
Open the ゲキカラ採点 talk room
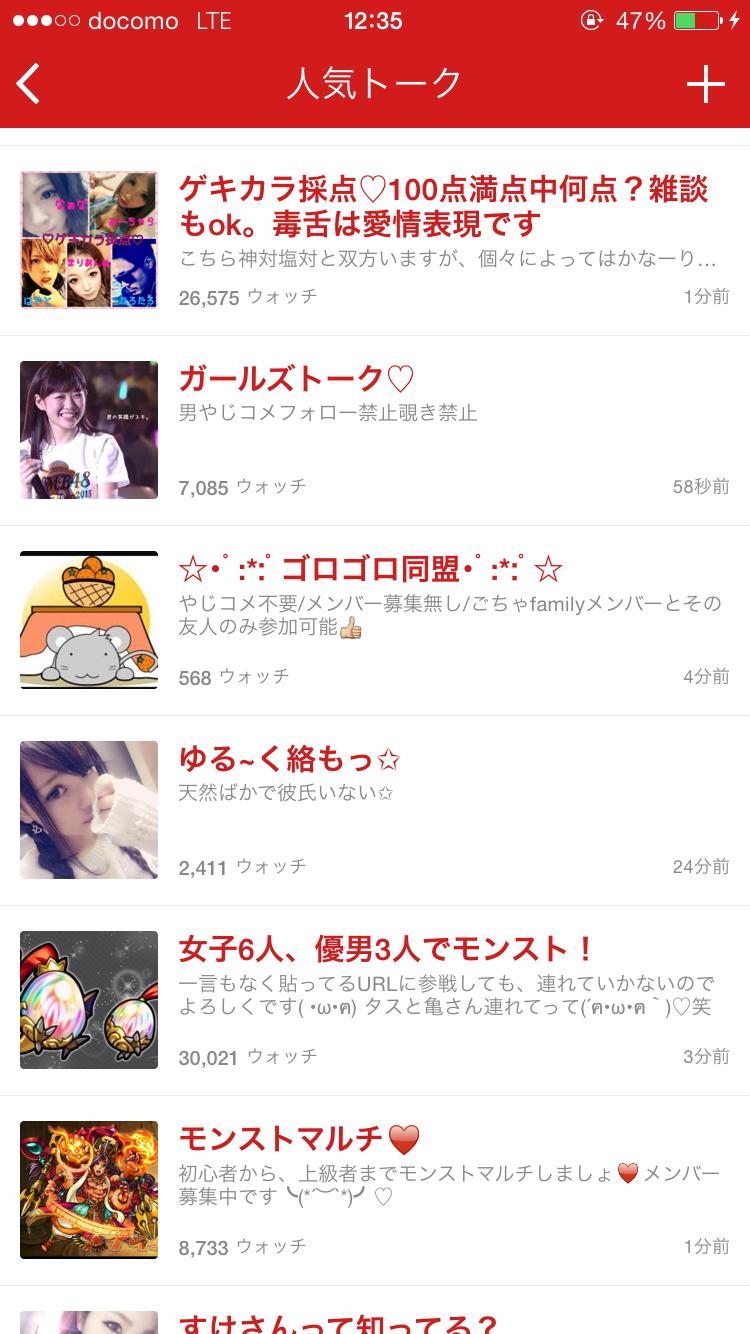[443, 205]
